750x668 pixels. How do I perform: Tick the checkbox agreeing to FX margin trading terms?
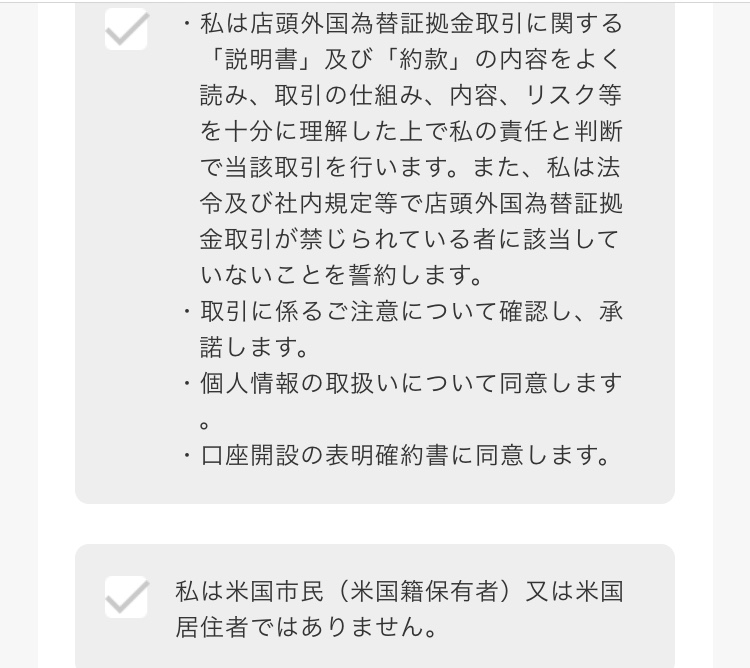coord(126,29)
